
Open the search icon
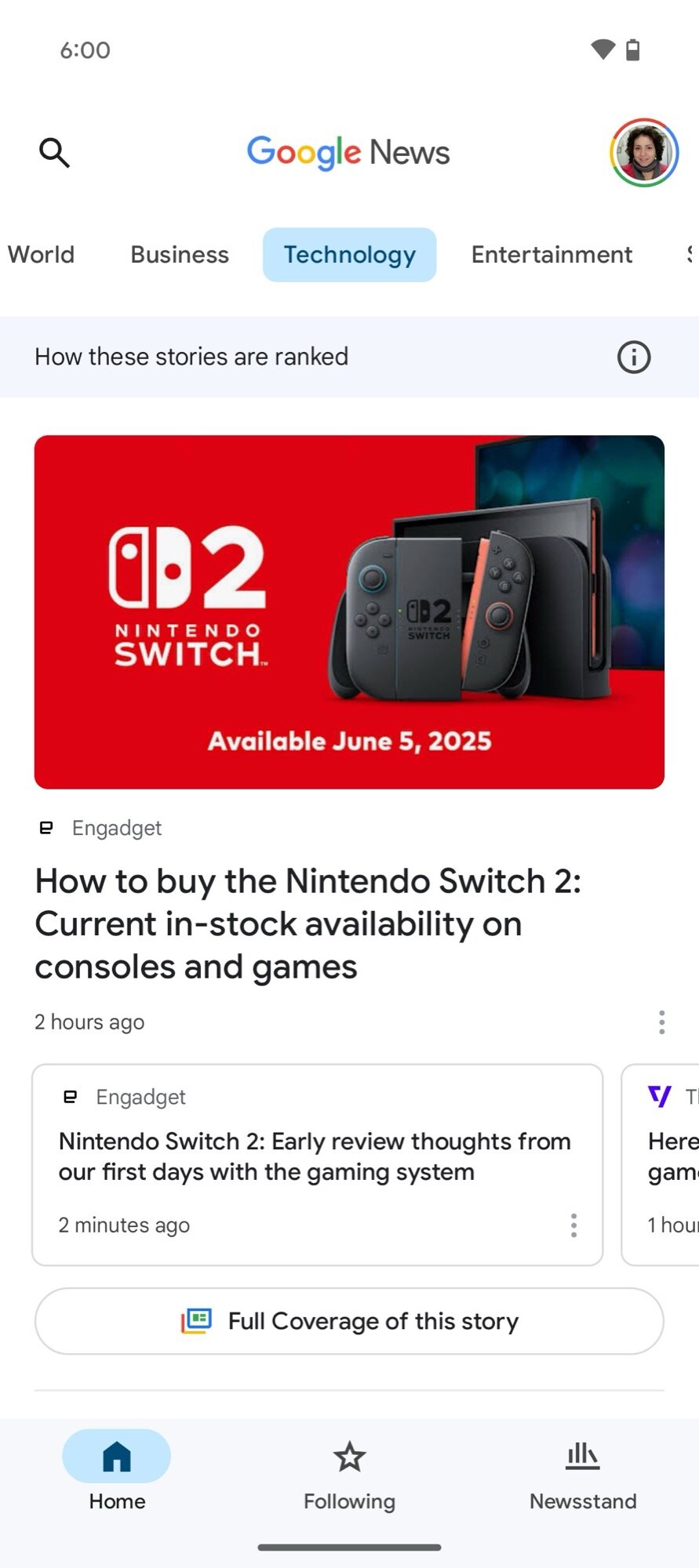[54, 152]
